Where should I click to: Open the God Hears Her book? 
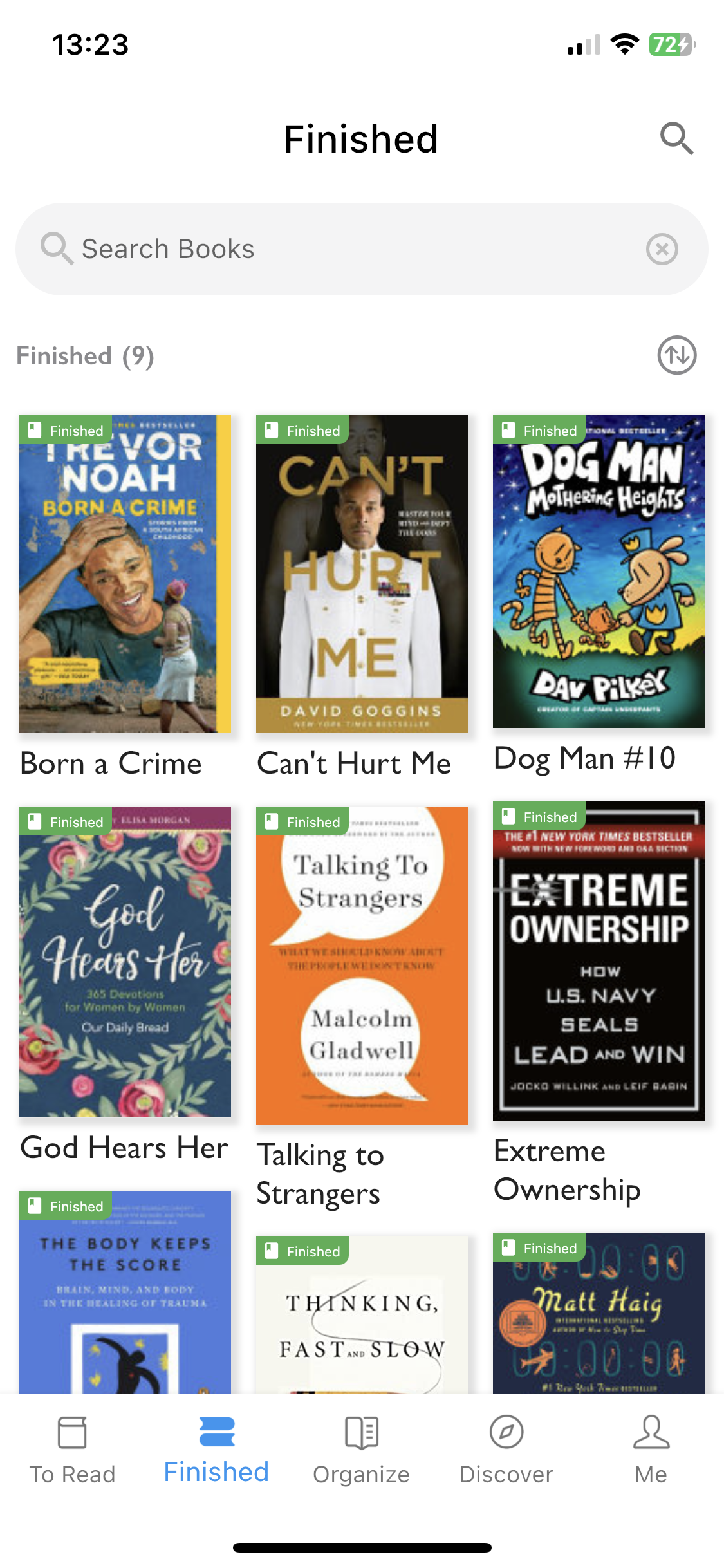125,962
